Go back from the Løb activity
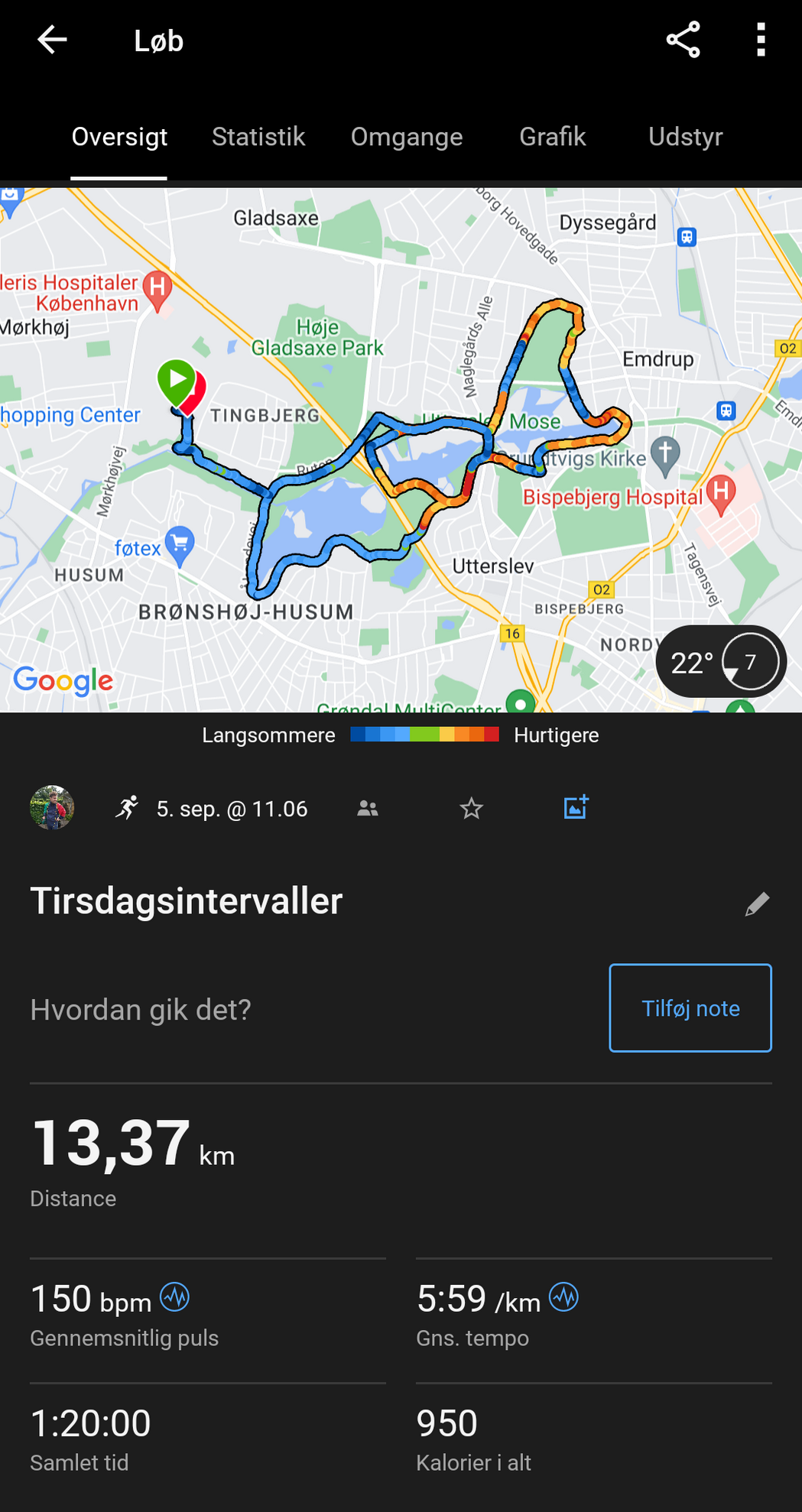This screenshot has width=802, height=1512. tap(52, 41)
